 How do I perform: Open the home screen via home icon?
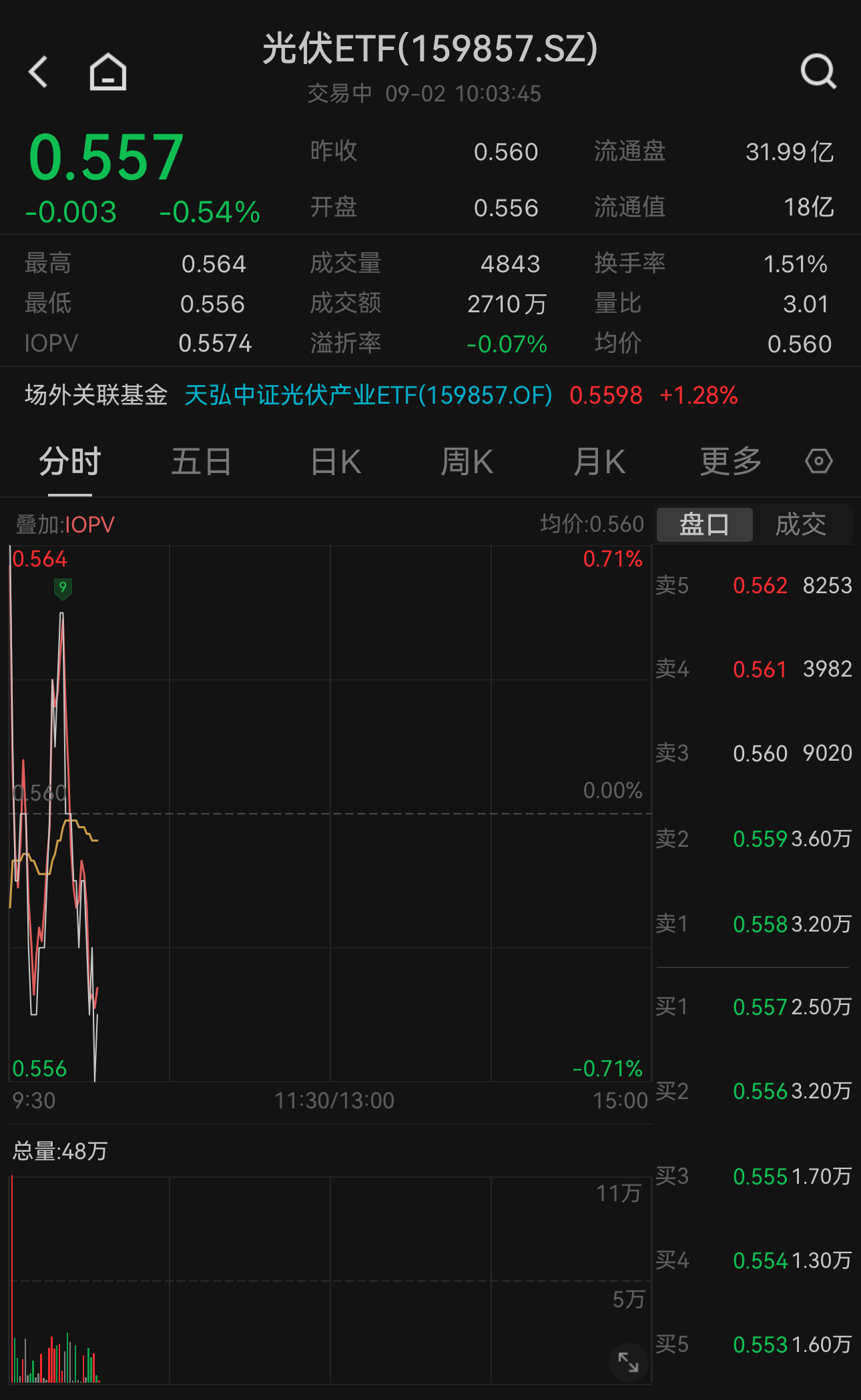[107, 71]
